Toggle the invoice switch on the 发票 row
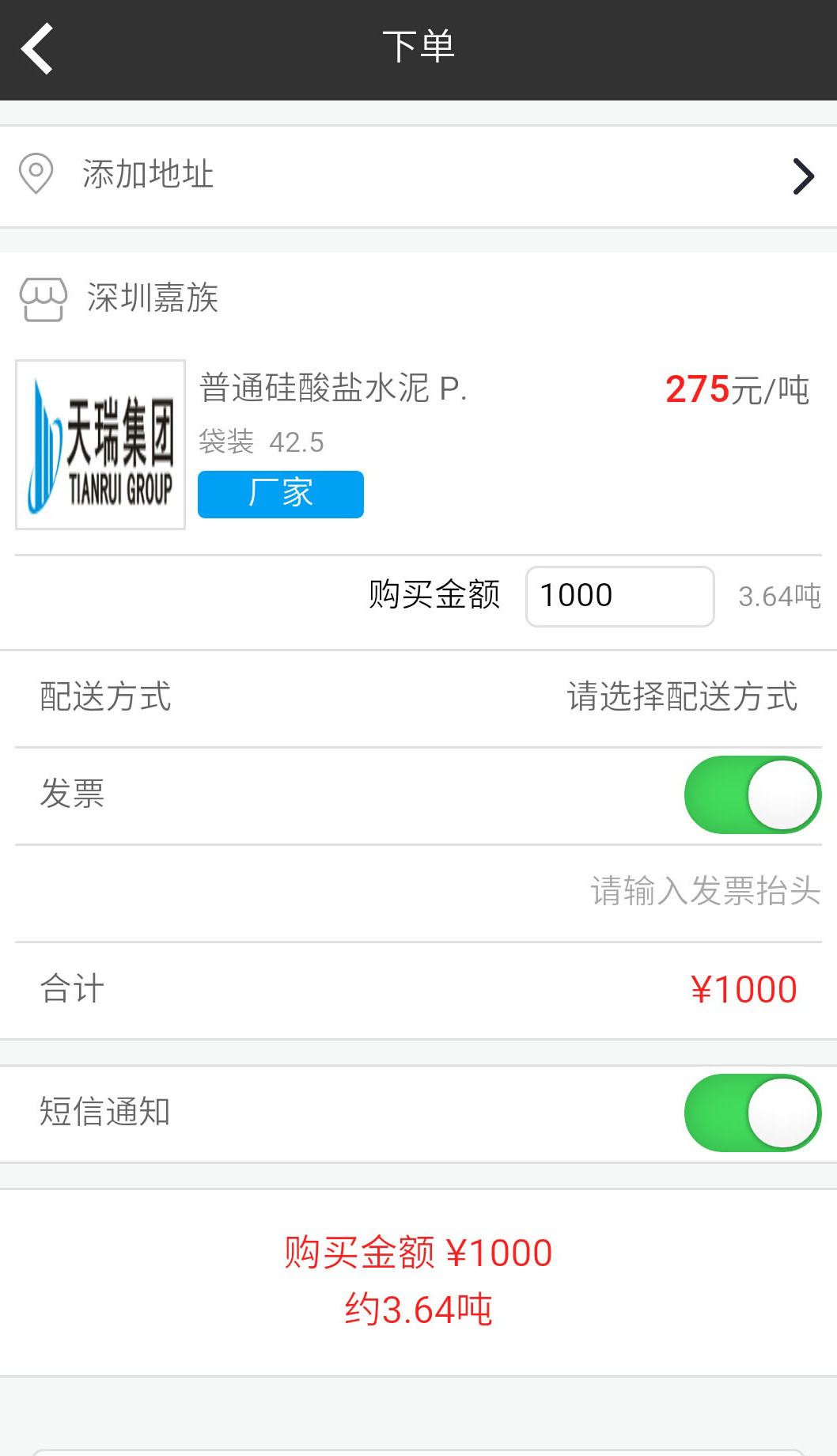This screenshot has height=1456, width=837. click(x=750, y=794)
